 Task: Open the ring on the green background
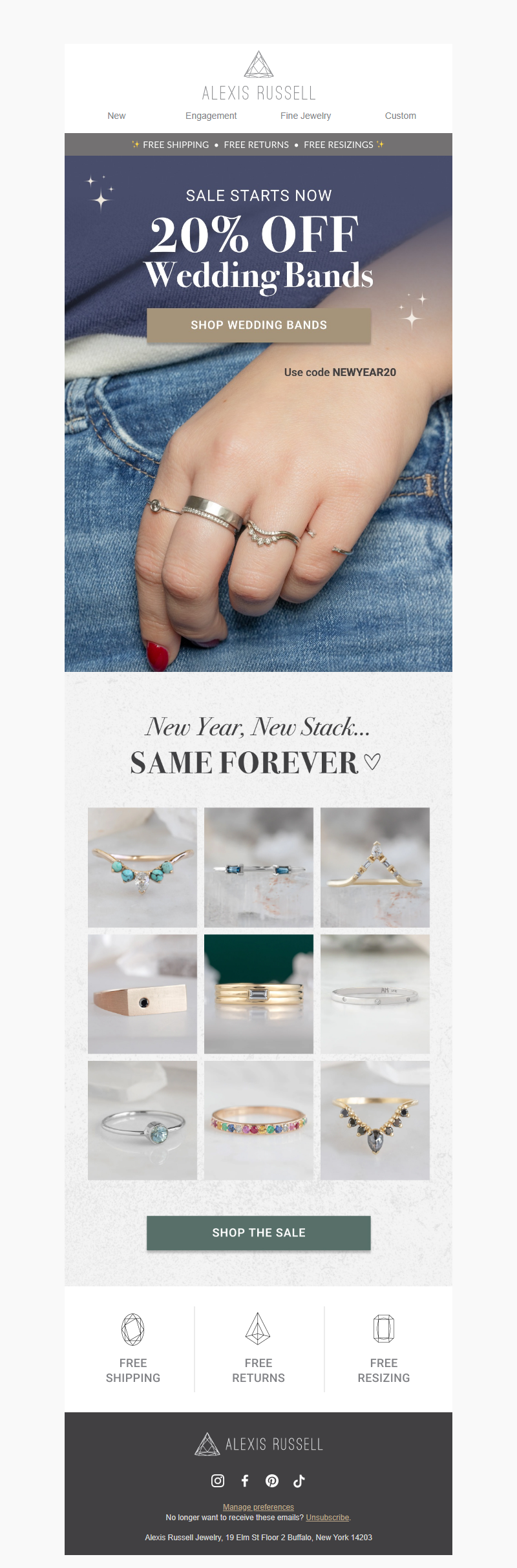tap(258, 994)
